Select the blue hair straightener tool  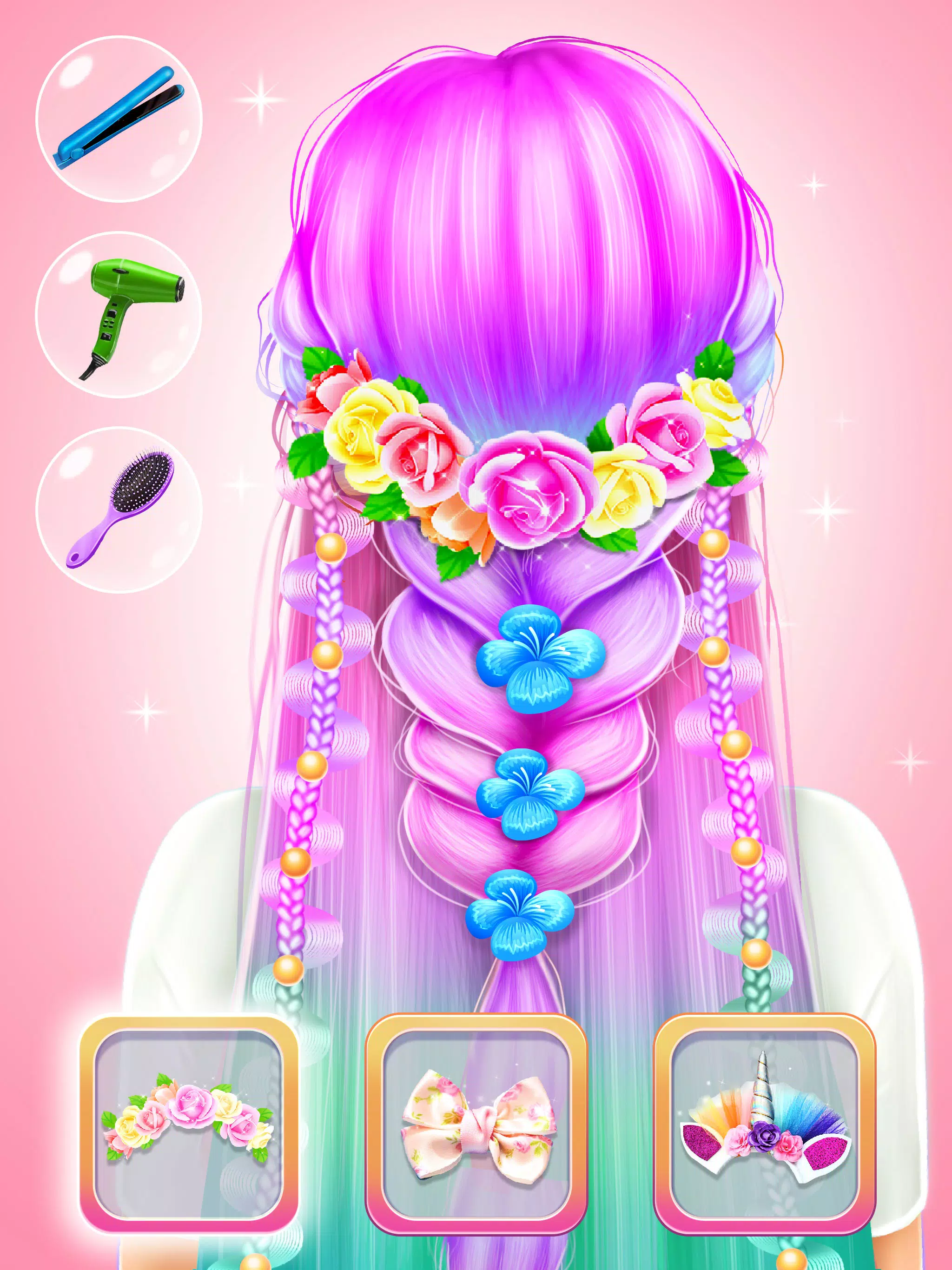pyautogui.click(x=119, y=119)
